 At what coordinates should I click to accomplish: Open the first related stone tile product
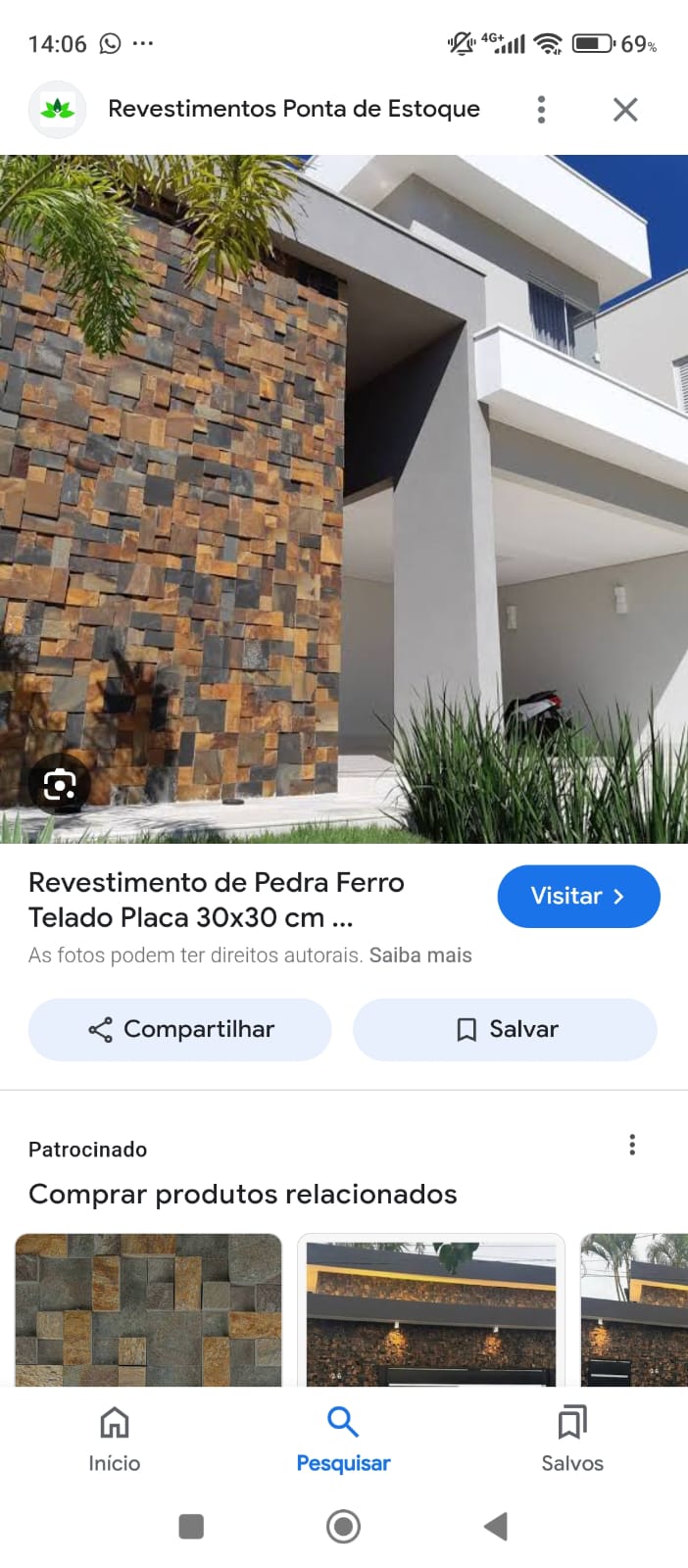pos(149,1309)
